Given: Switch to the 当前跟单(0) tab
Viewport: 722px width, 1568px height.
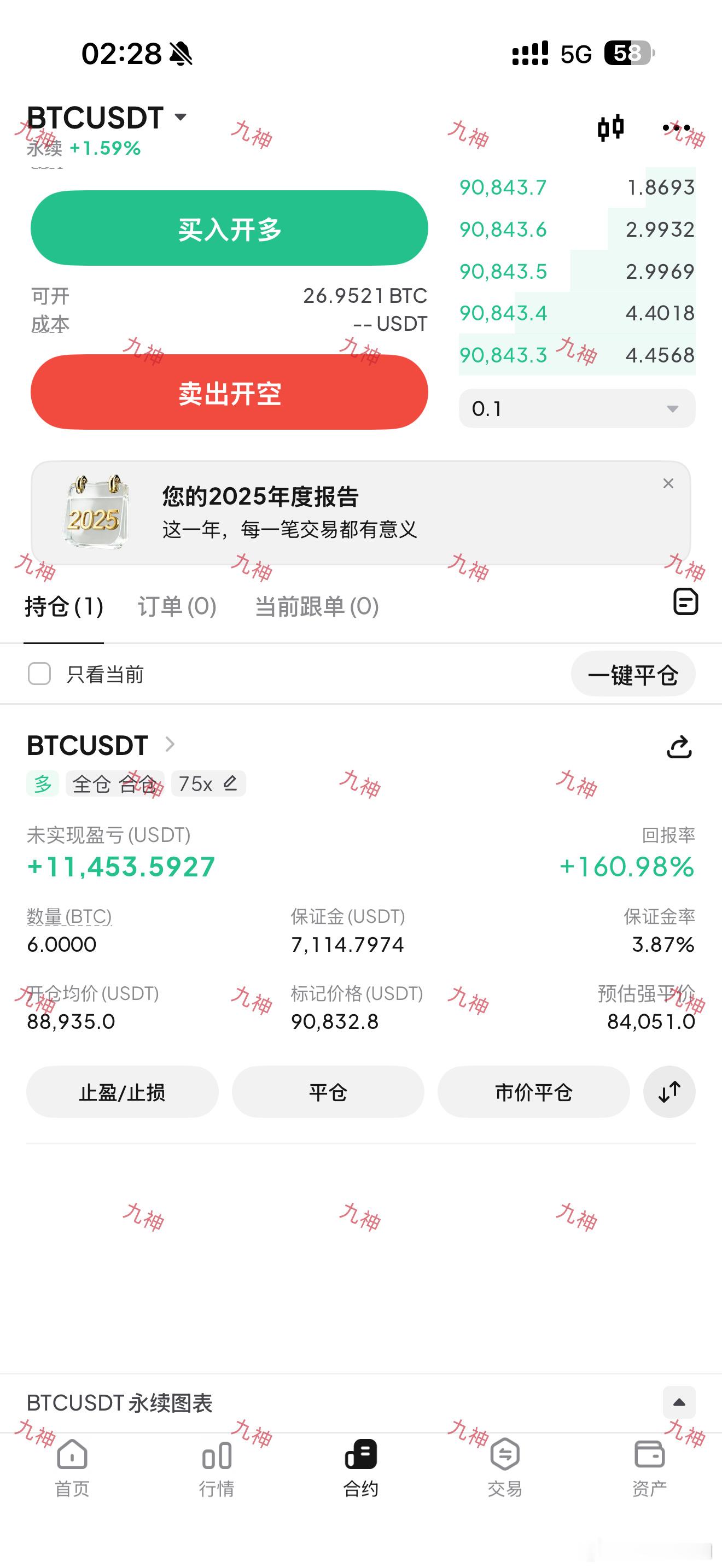Looking at the screenshot, I should tap(317, 606).
